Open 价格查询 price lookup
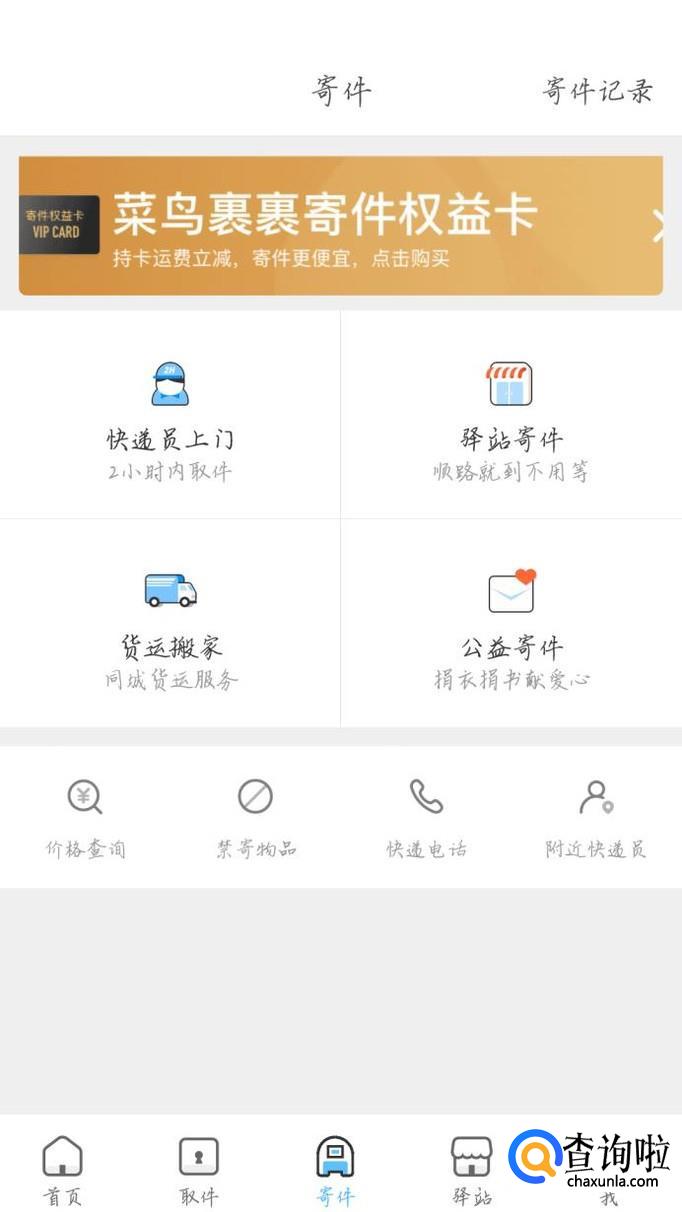 pos(86,818)
